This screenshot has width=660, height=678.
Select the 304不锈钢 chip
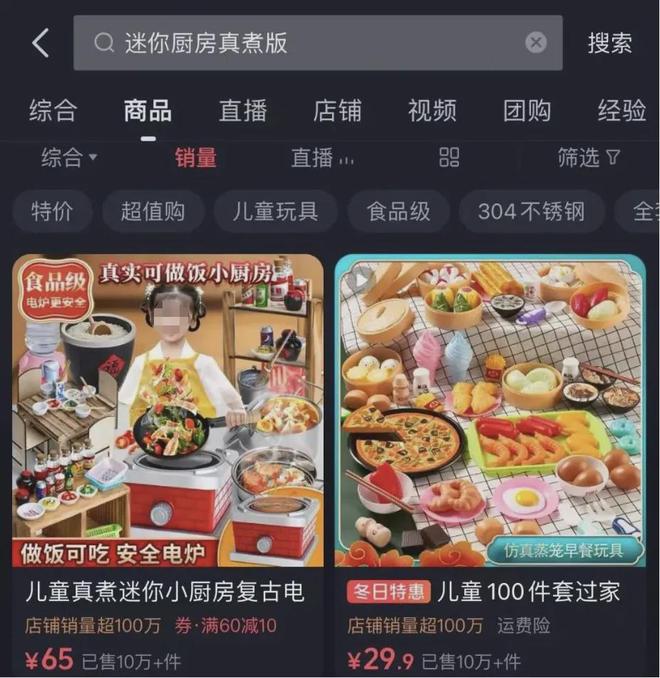[532, 211]
